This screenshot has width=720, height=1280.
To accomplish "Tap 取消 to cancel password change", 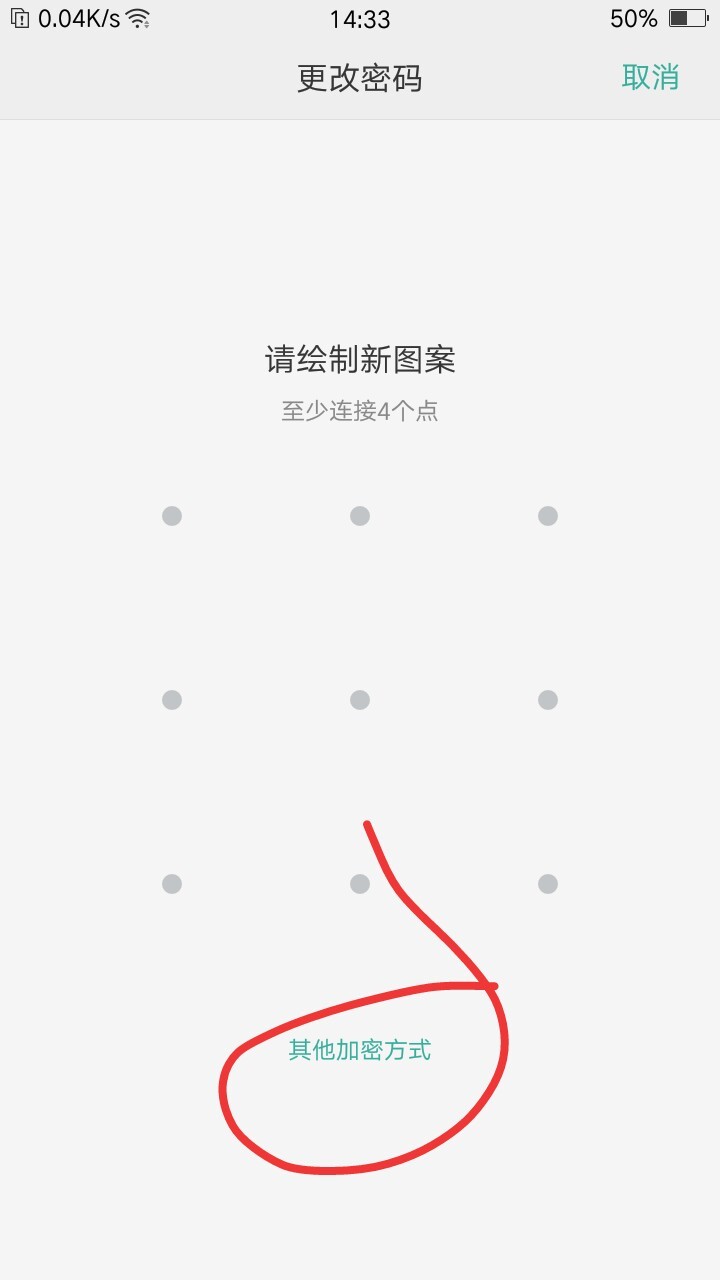I will (650, 77).
